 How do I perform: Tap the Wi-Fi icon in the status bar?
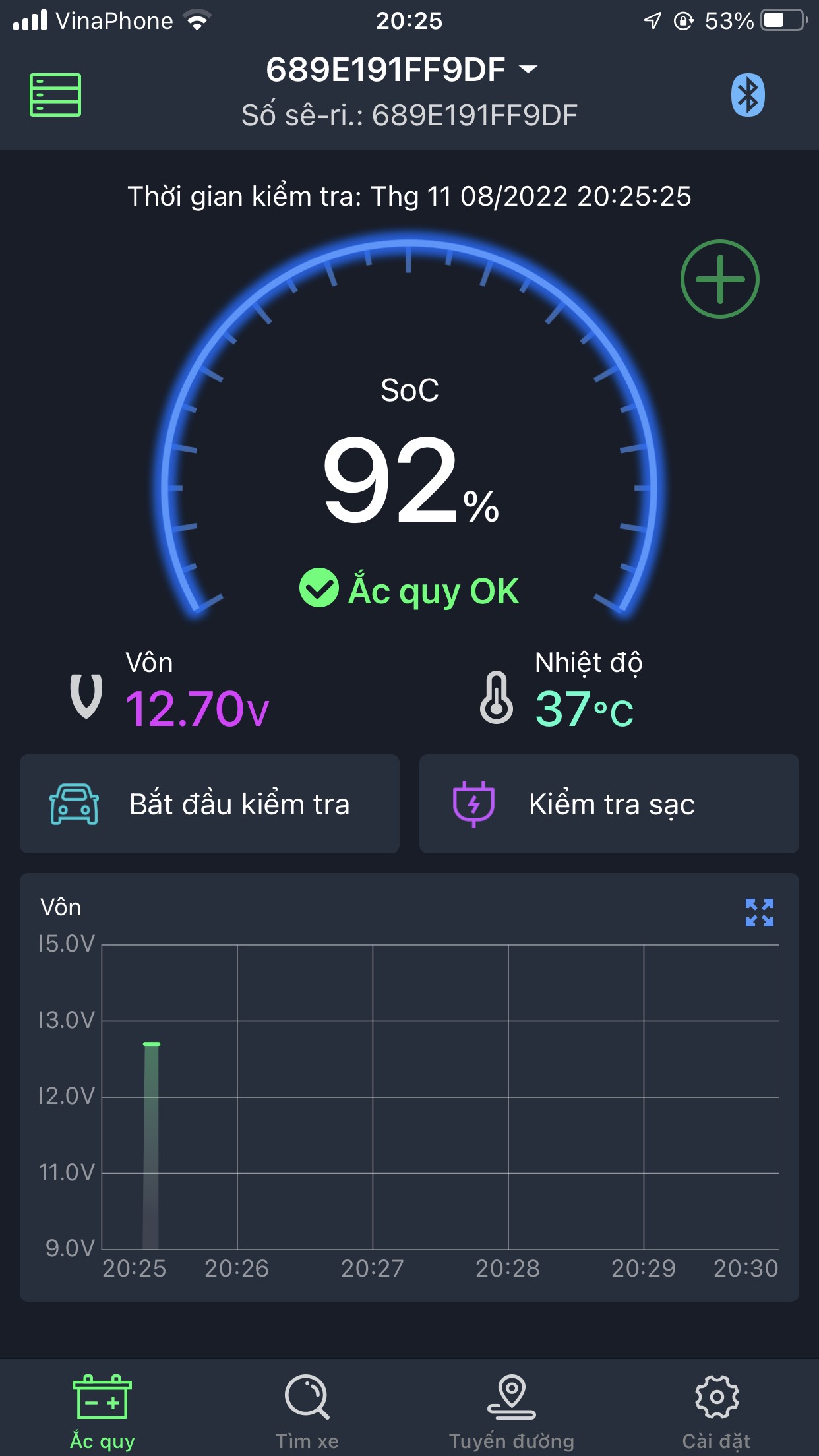(x=197, y=20)
